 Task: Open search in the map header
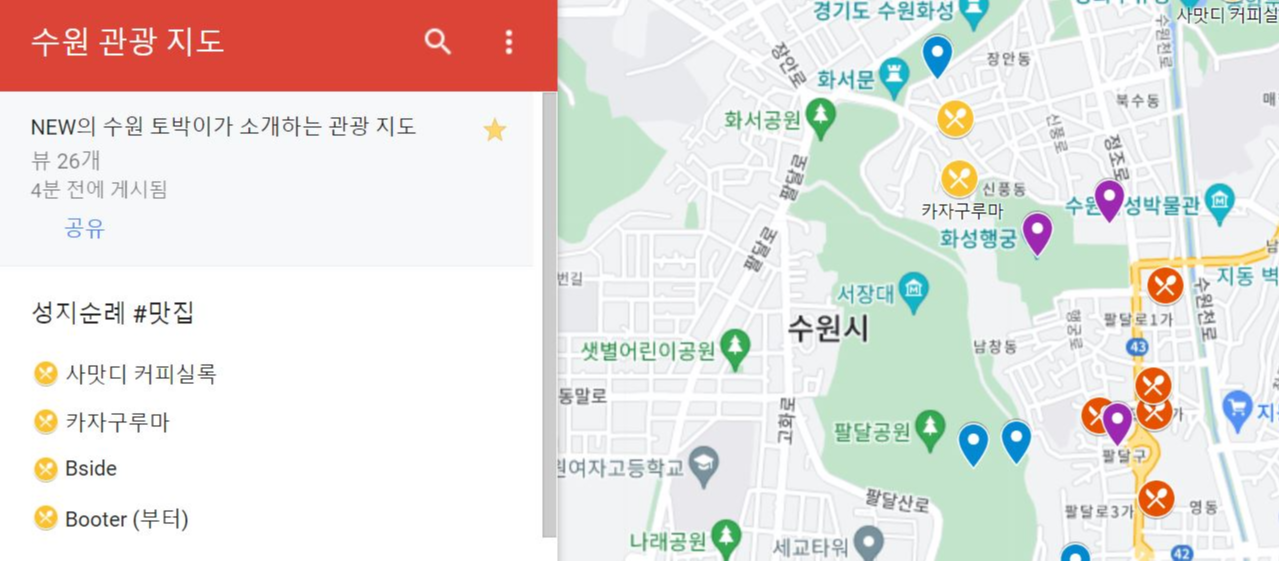tap(438, 42)
